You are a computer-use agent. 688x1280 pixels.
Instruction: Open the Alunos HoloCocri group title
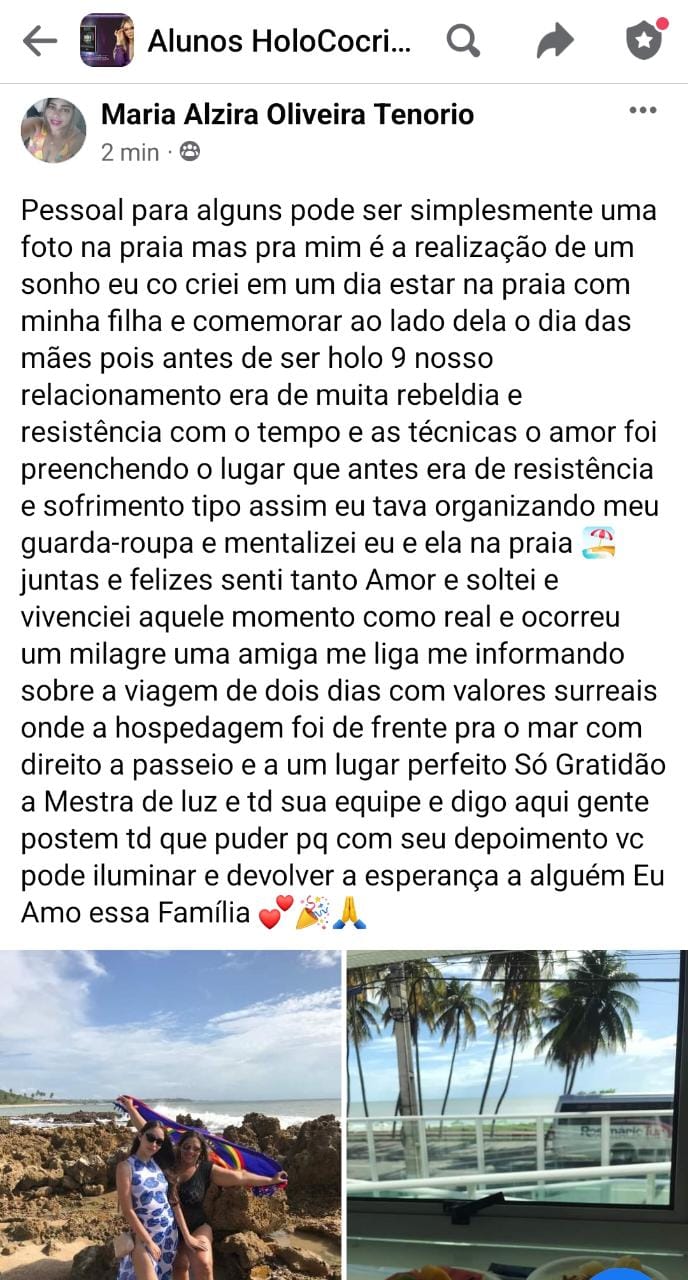pos(278,41)
